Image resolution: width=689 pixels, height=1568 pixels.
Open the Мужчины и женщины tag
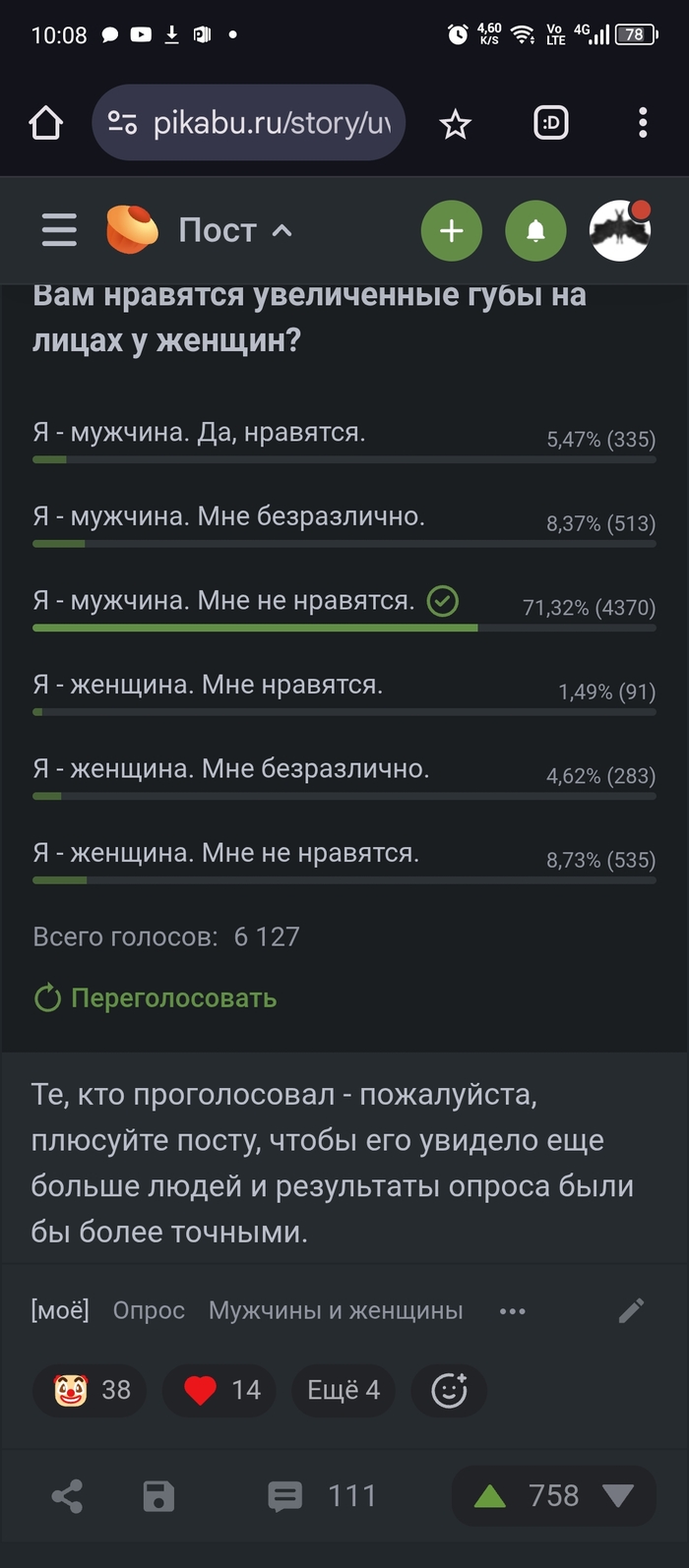click(x=336, y=1310)
